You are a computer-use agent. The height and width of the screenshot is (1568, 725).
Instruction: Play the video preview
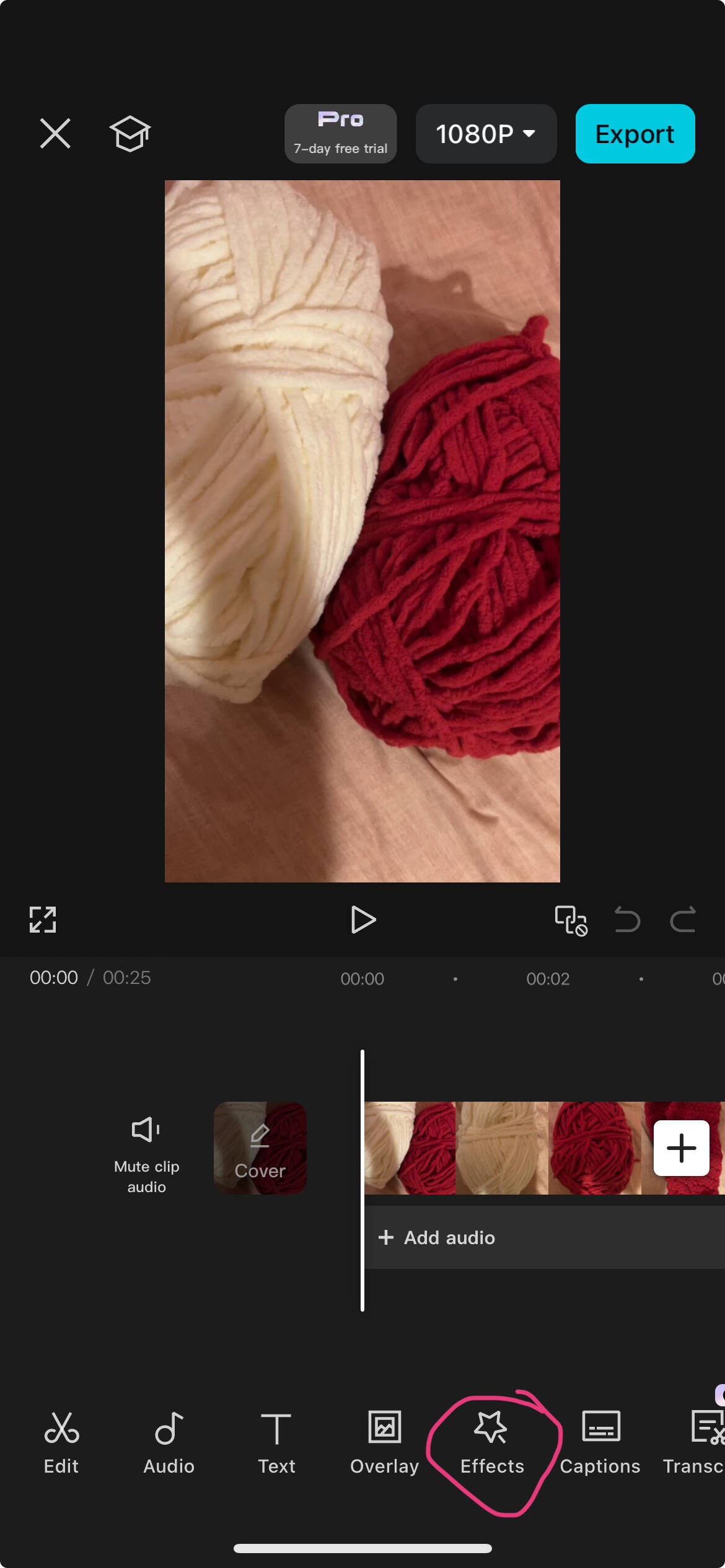[363, 920]
